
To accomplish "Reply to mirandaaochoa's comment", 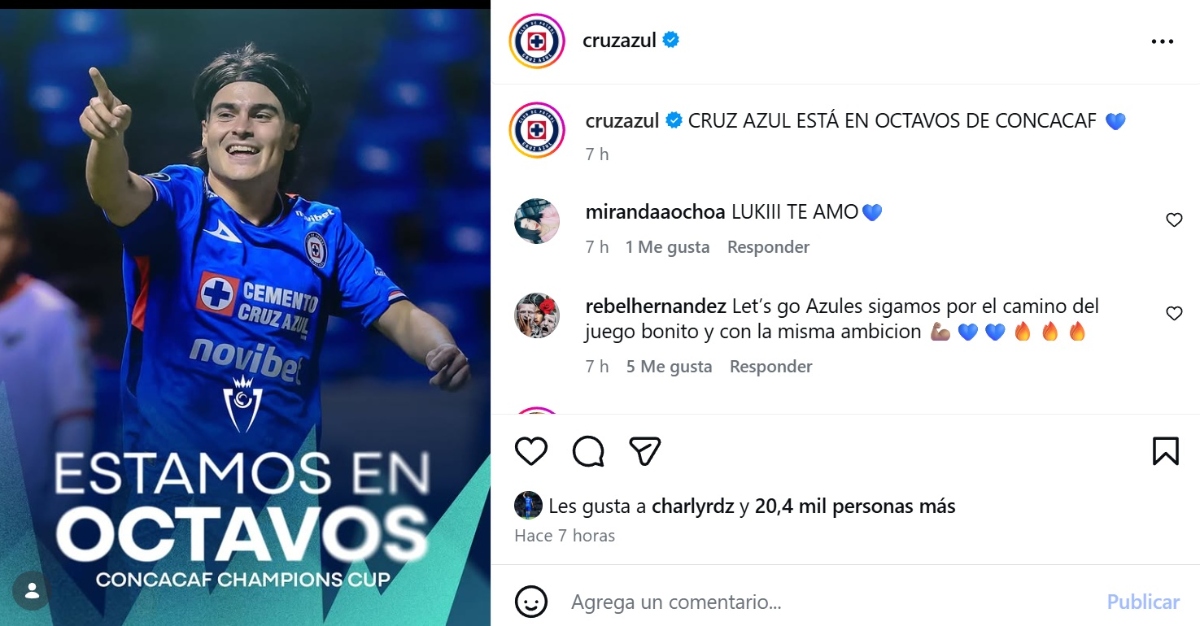I will tap(768, 247).
